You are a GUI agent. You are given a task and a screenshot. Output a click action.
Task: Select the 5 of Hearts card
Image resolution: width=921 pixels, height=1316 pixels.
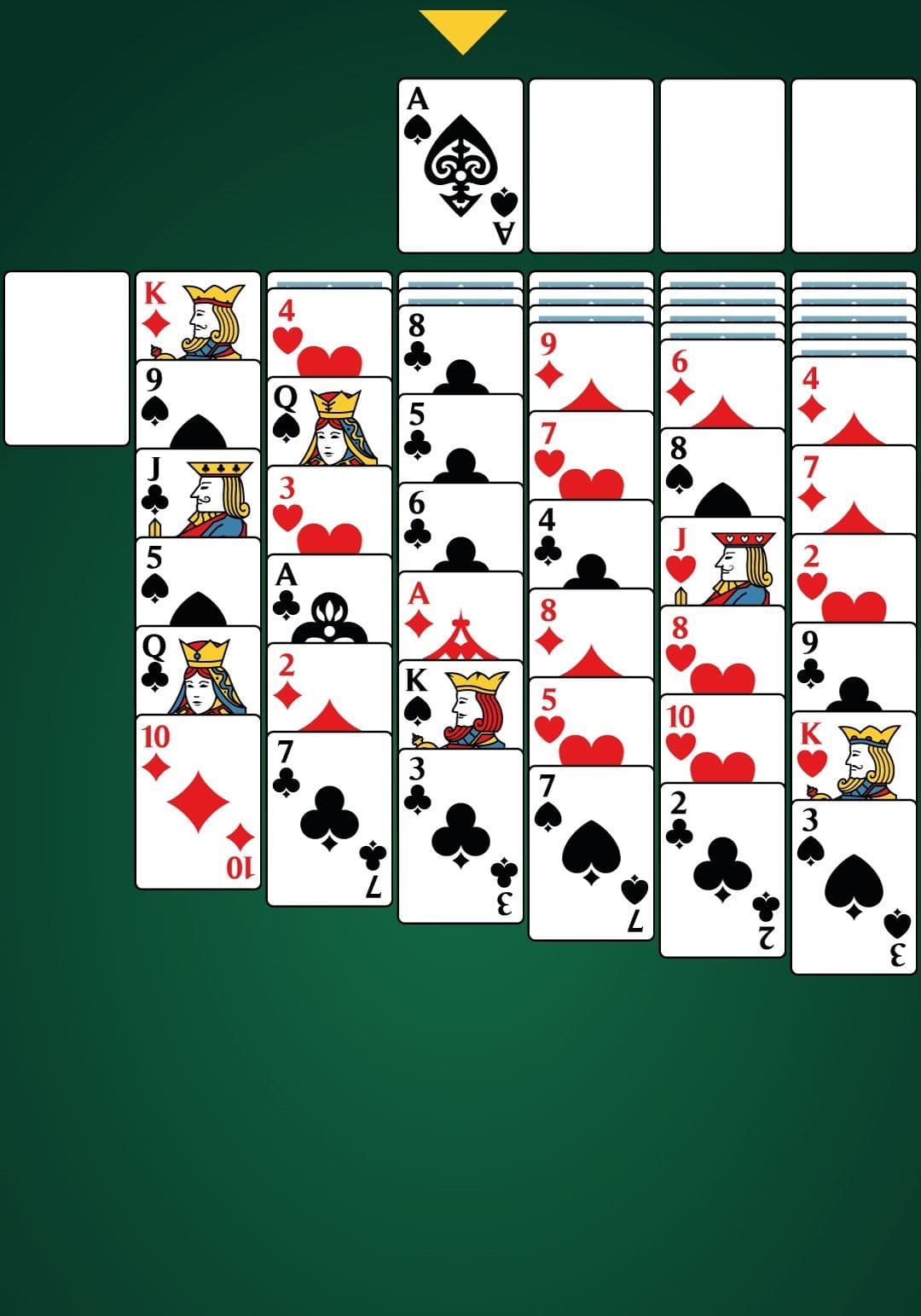[x=591, y=722]
